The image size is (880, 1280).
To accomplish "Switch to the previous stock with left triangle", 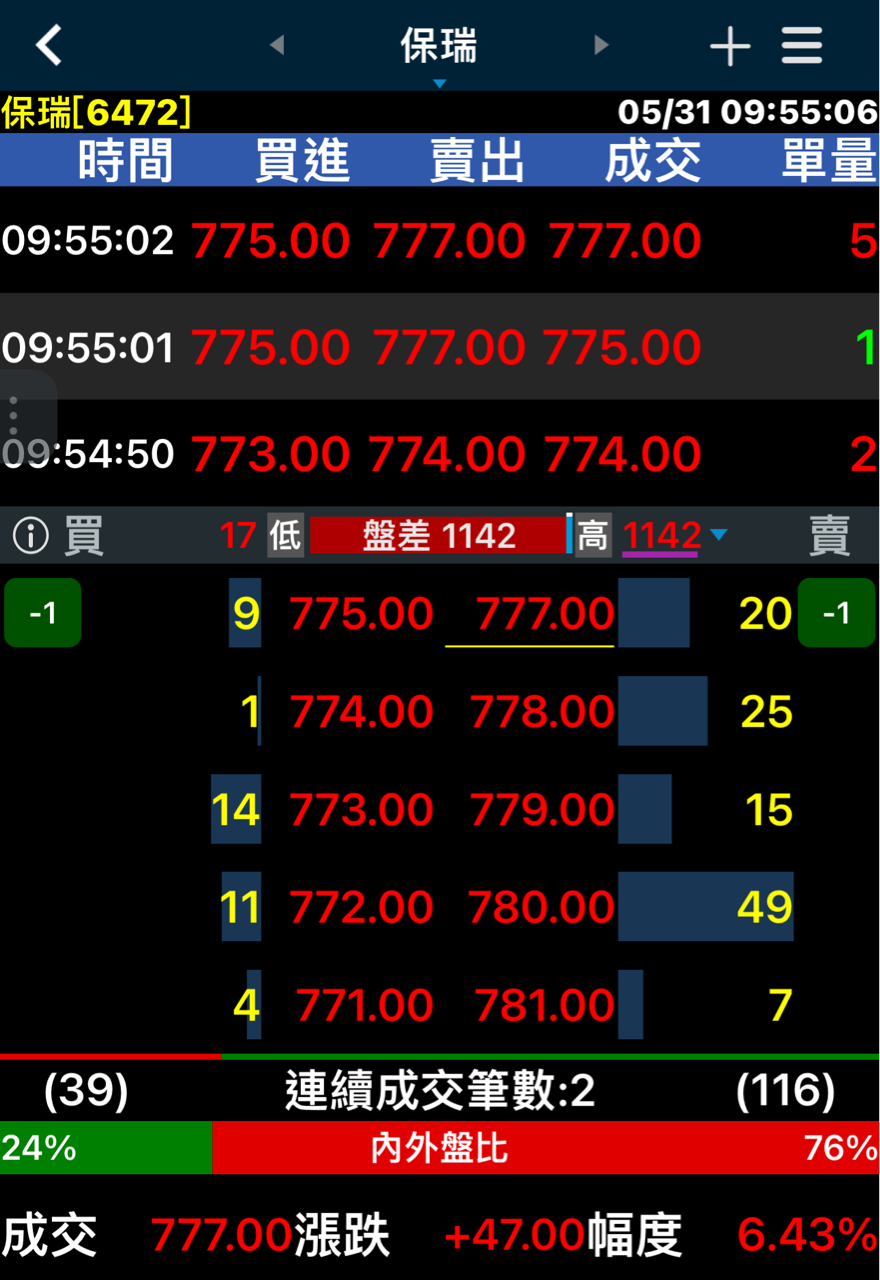I will click(277, 45).
